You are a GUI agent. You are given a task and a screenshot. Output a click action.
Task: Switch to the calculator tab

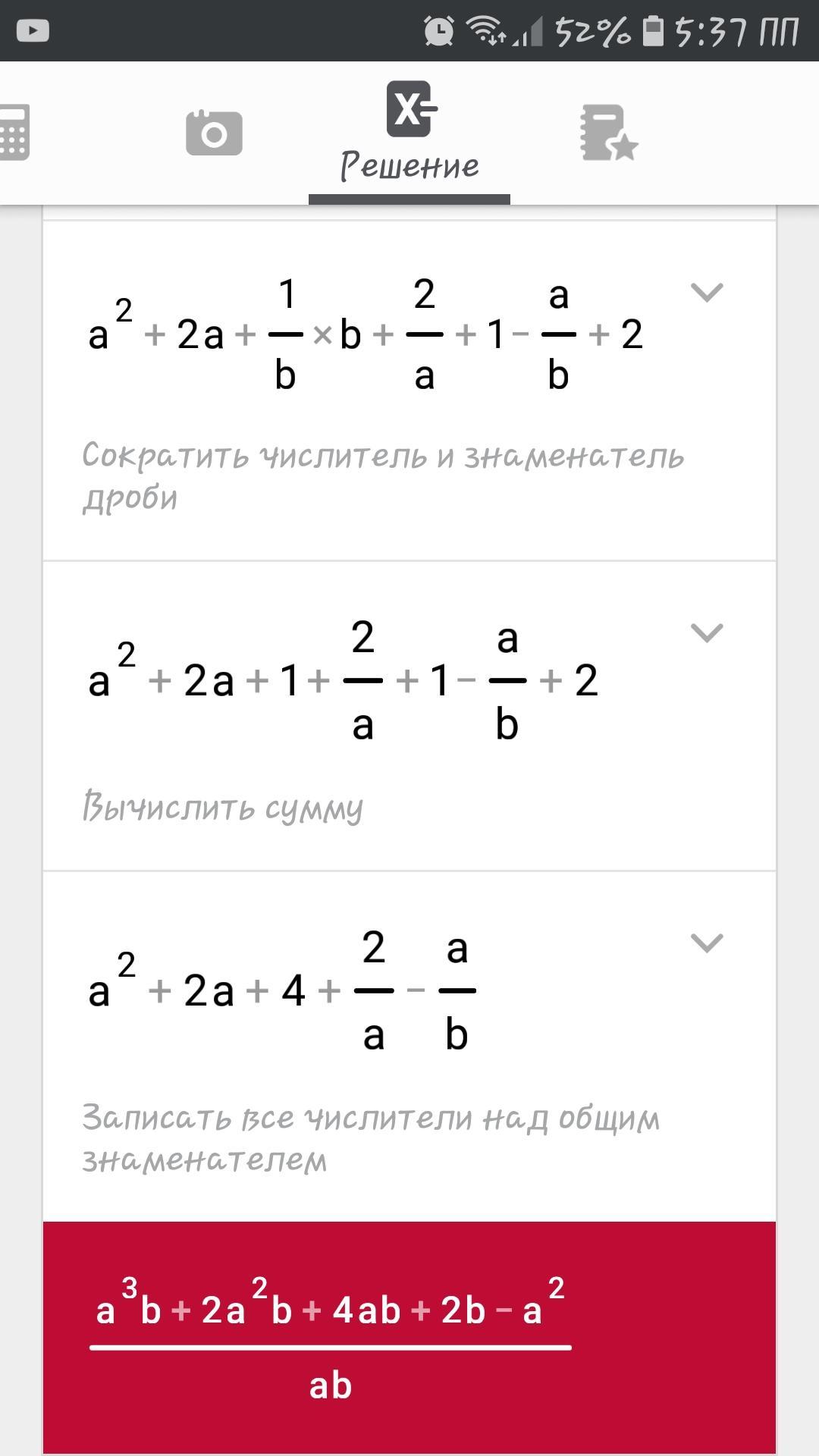15,133
